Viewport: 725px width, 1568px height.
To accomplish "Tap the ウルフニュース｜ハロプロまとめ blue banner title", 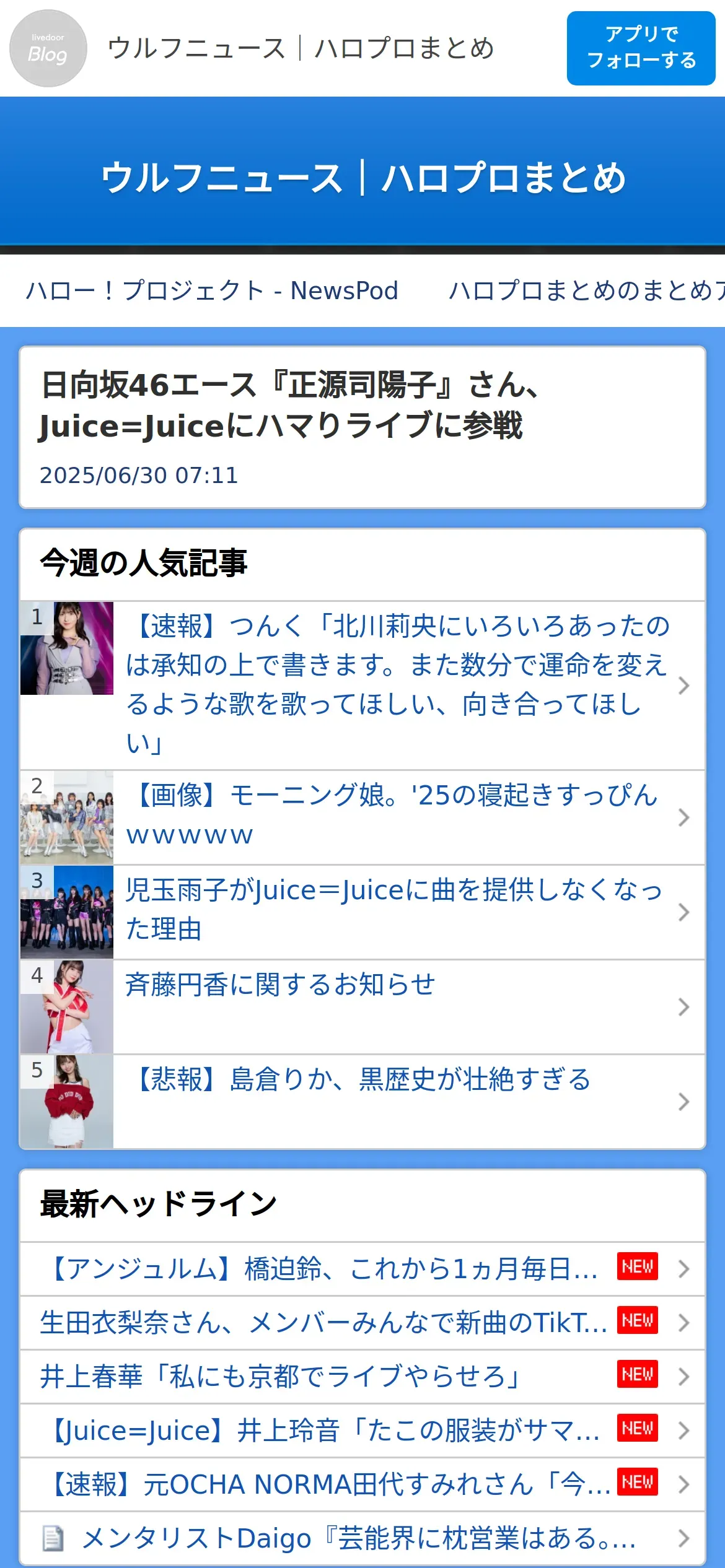I will click(362, 178).
